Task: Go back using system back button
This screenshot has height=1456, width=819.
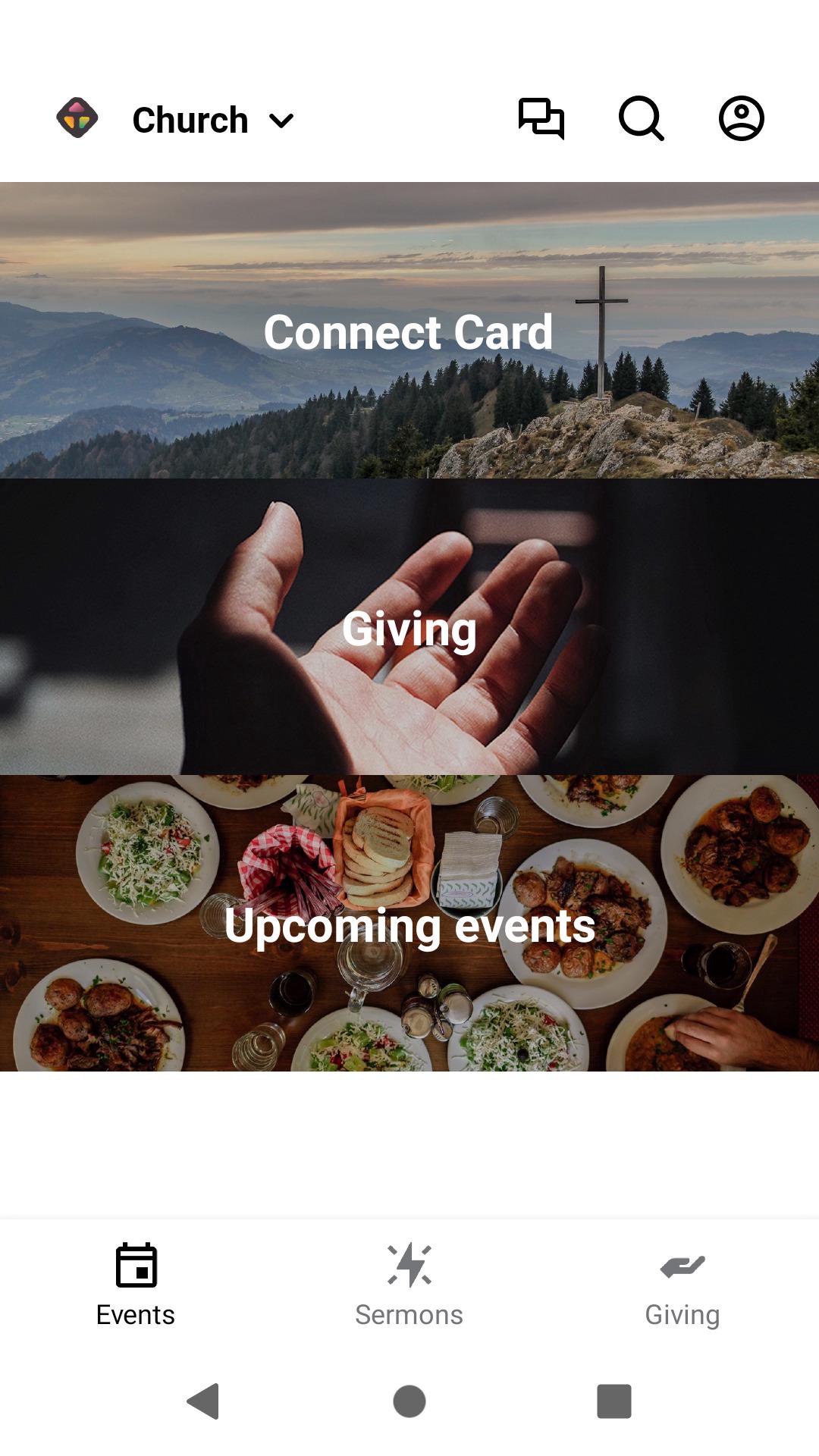Action: coord(203,1401)
